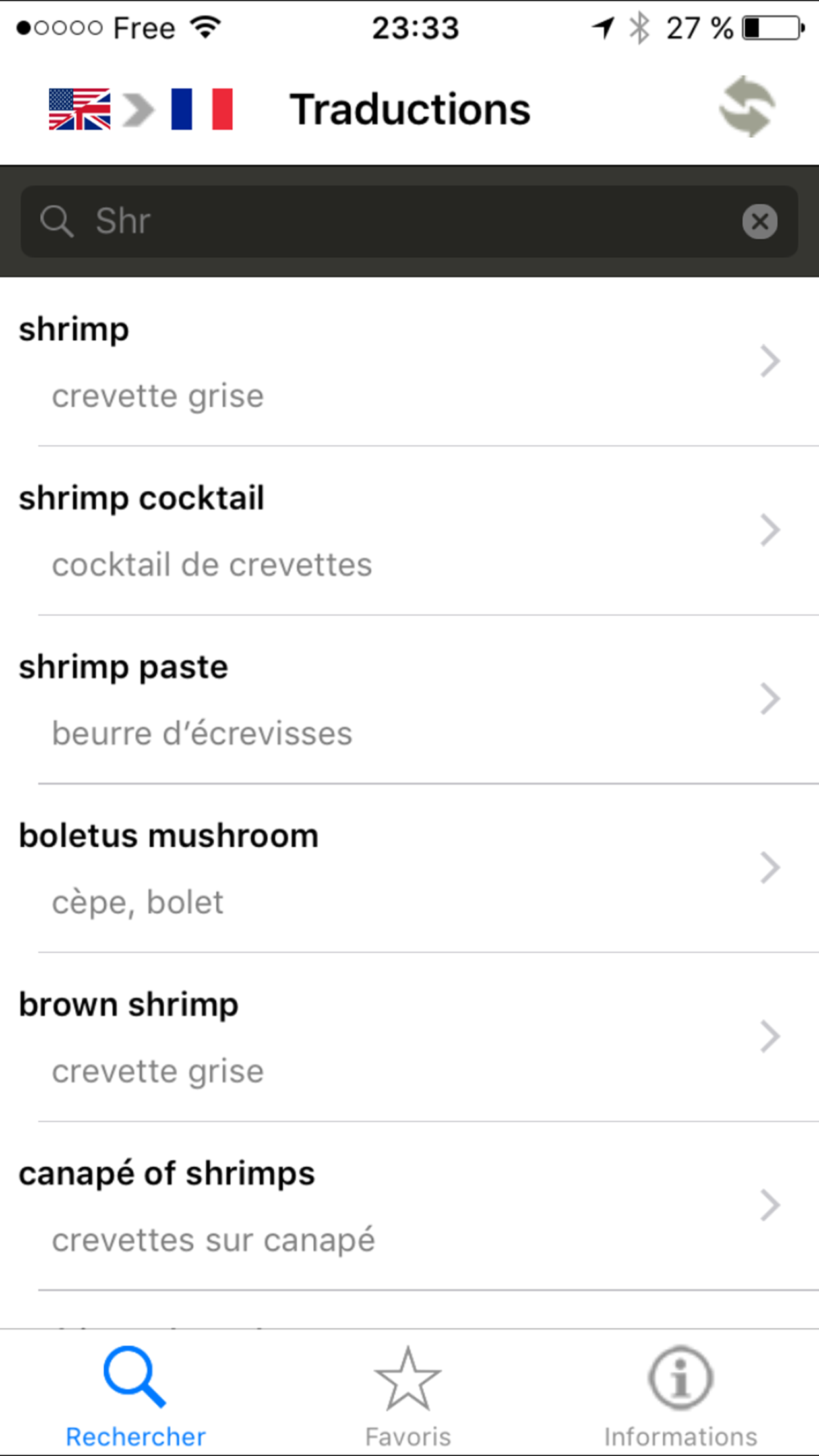Select the brown shrimp result
The width and height of the screenshot is (819, 1456).
click(409, 1037)
